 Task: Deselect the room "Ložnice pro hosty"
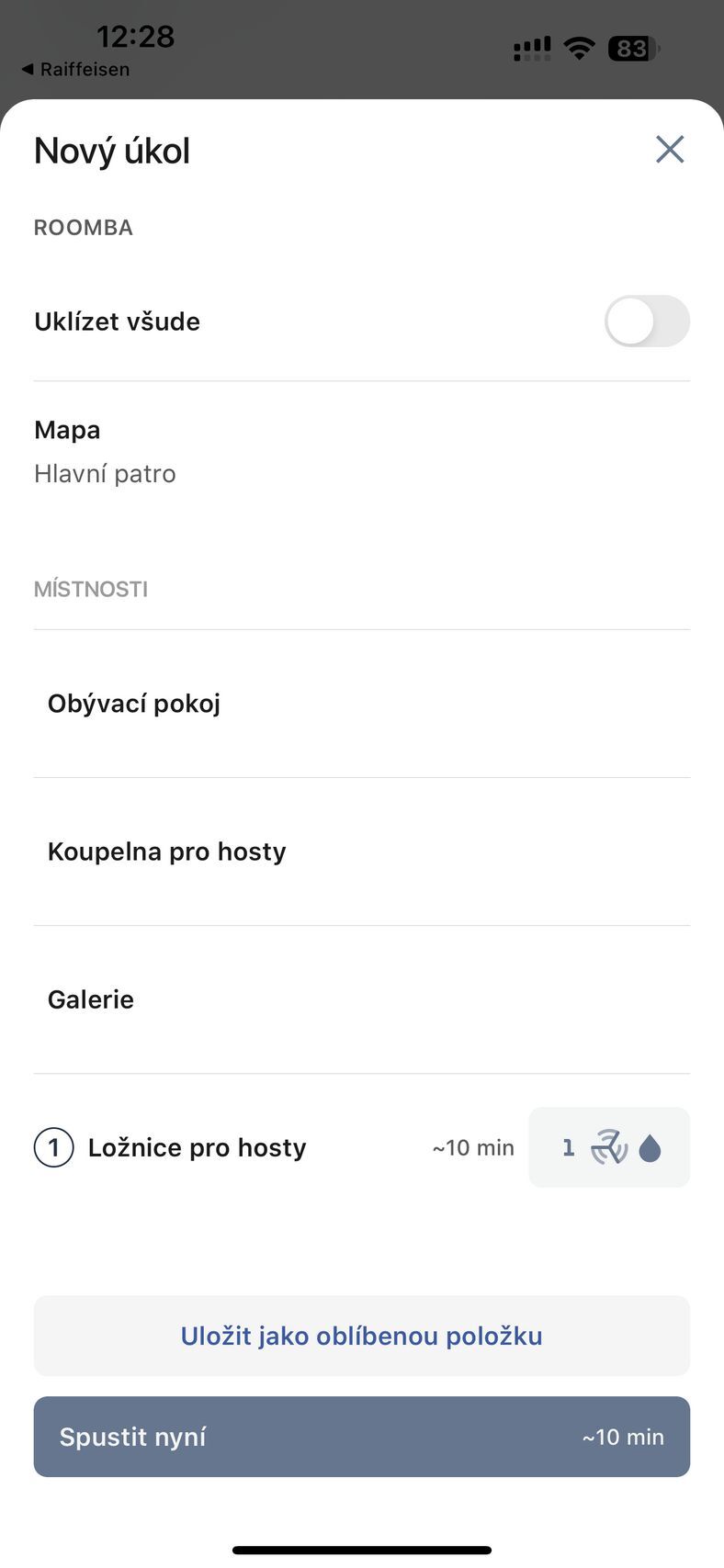(x=196, y=1146)
